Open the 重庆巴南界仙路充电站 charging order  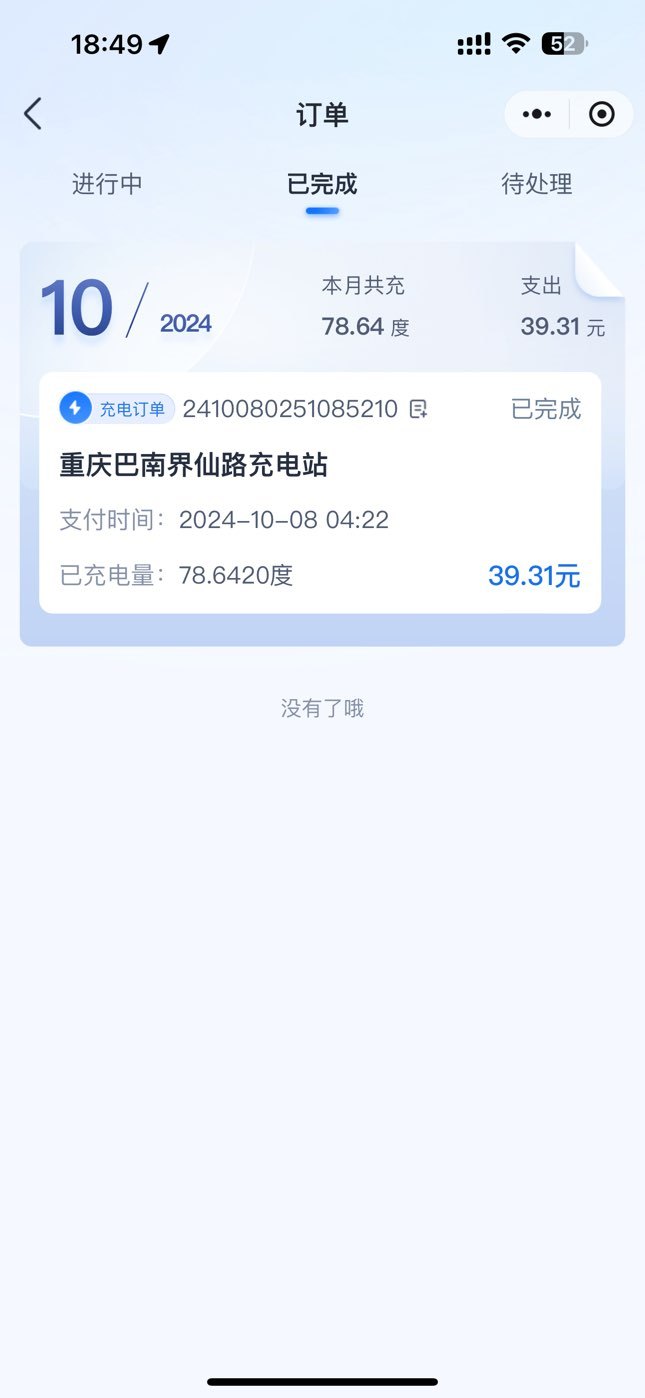(x=320, y=493)
